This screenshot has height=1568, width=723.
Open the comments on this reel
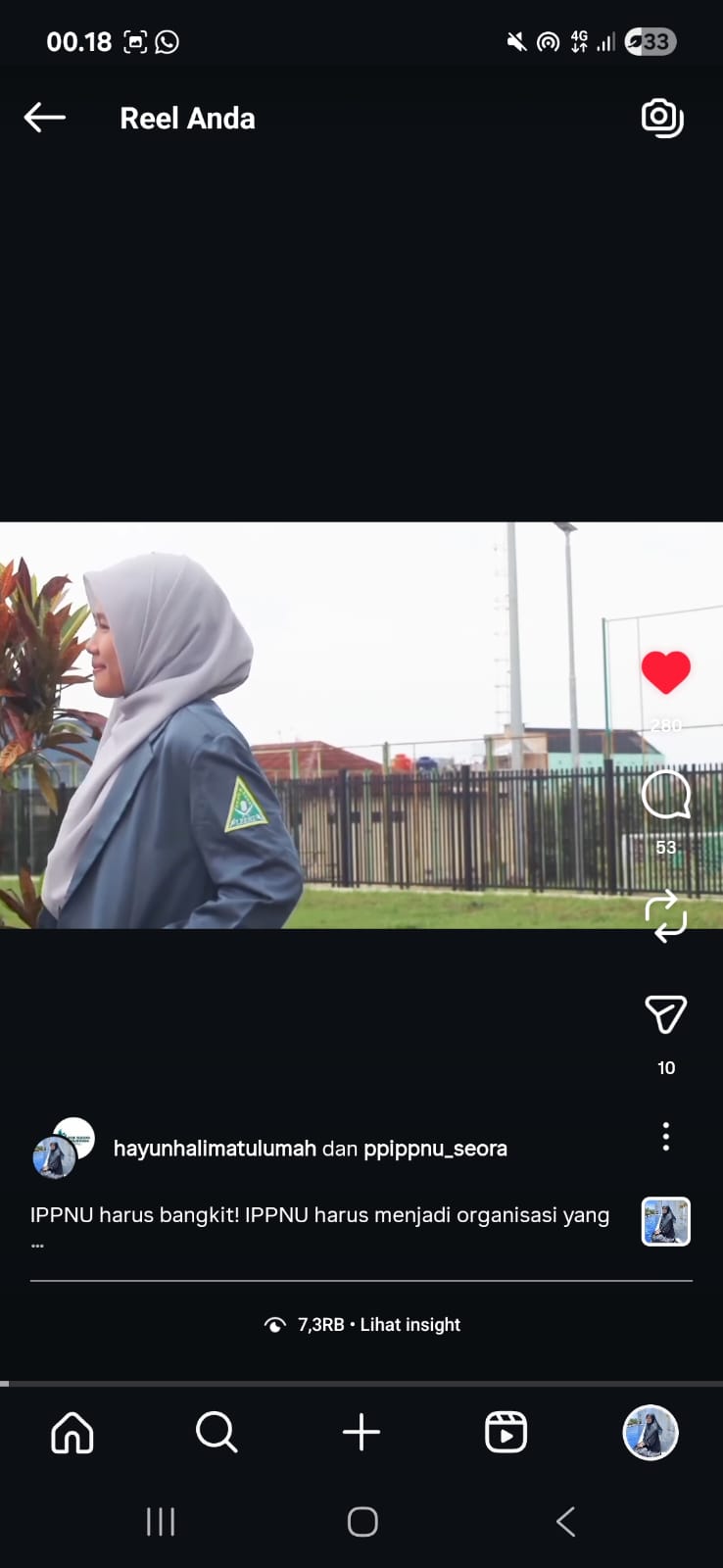tap(666, 795)
